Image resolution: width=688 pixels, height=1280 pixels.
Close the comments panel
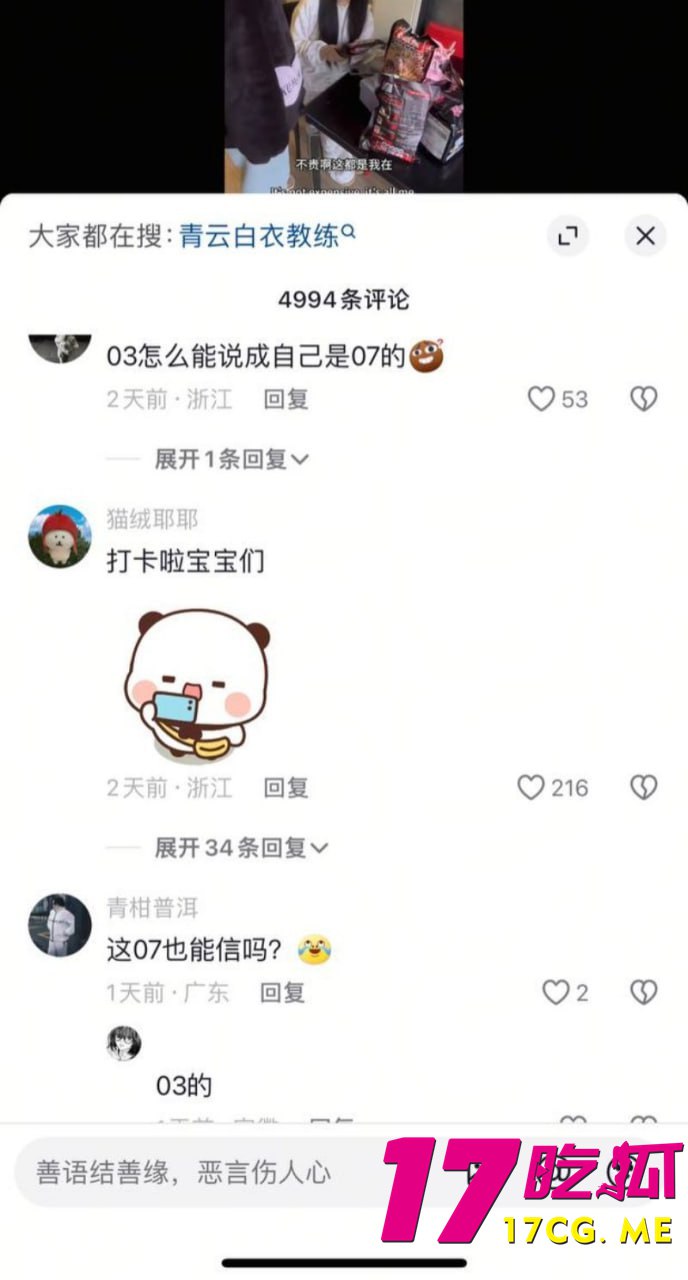click(x=645, y=237)
